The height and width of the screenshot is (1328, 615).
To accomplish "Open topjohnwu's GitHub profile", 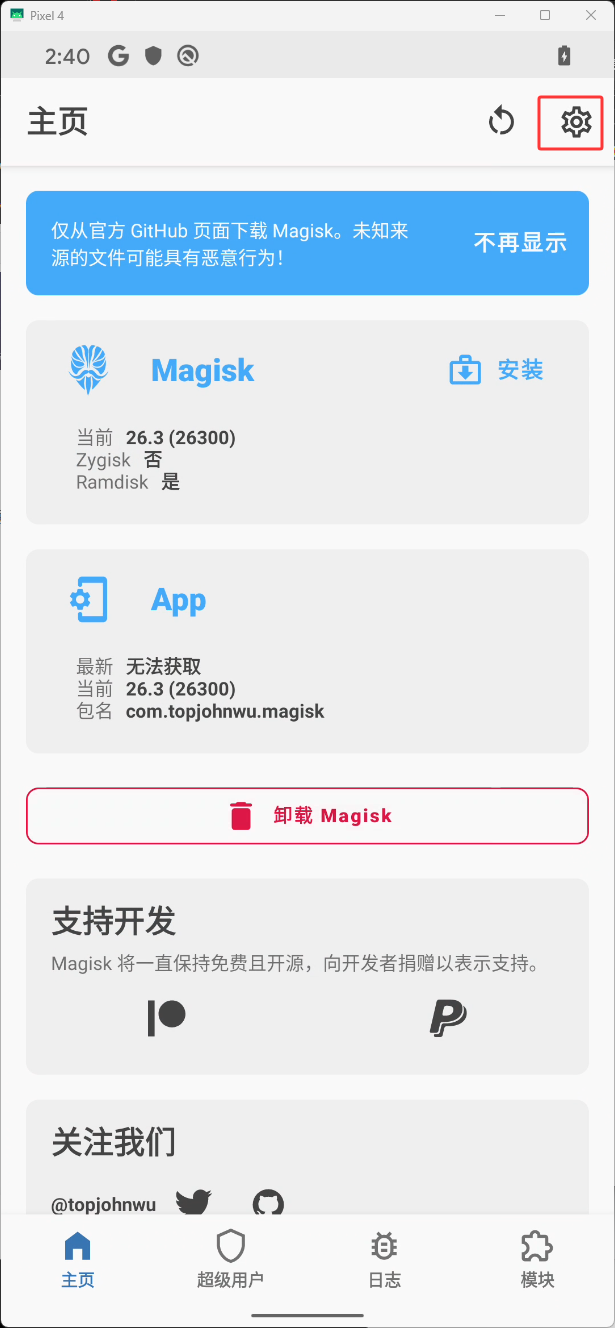I will tap(267, 1203).
